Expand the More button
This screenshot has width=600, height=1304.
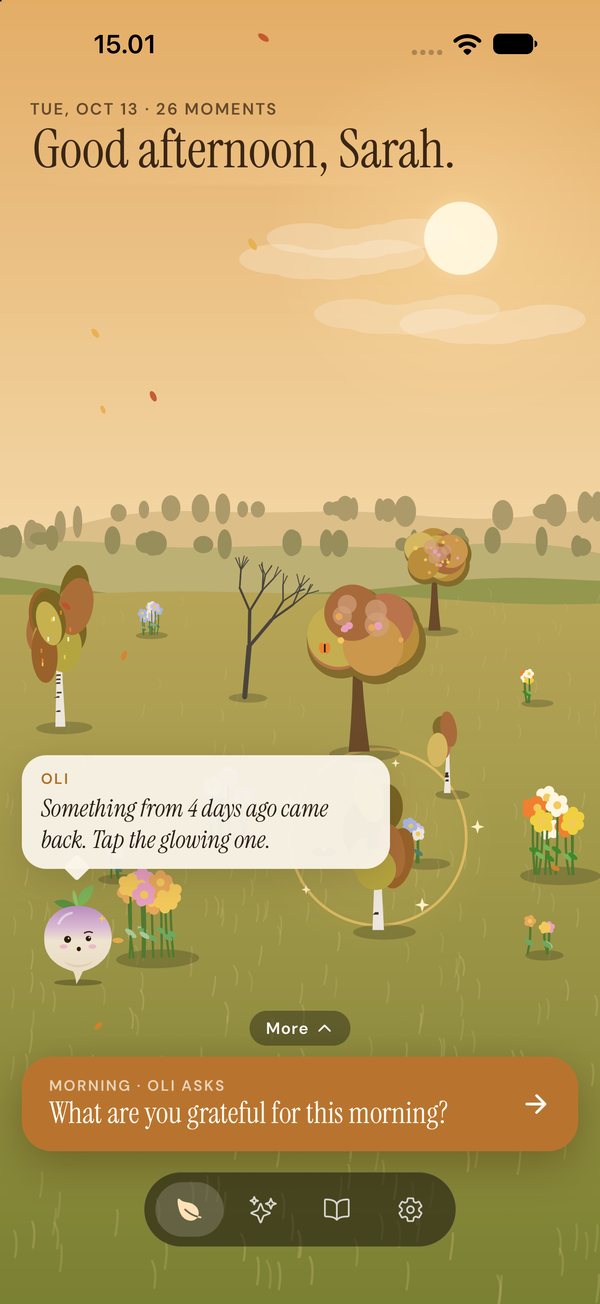tap(300, 1028)
